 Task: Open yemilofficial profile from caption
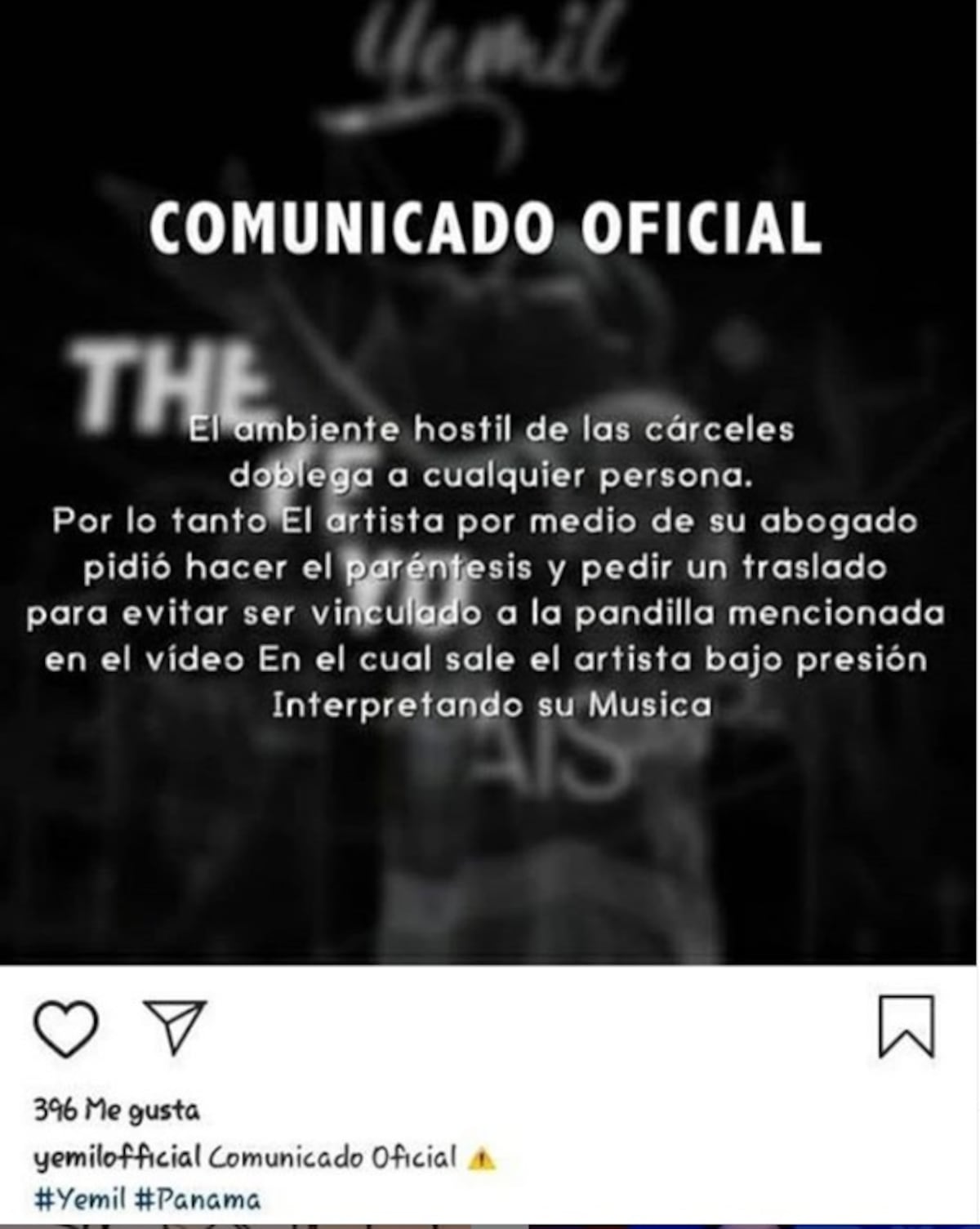tap(117, 1156)
